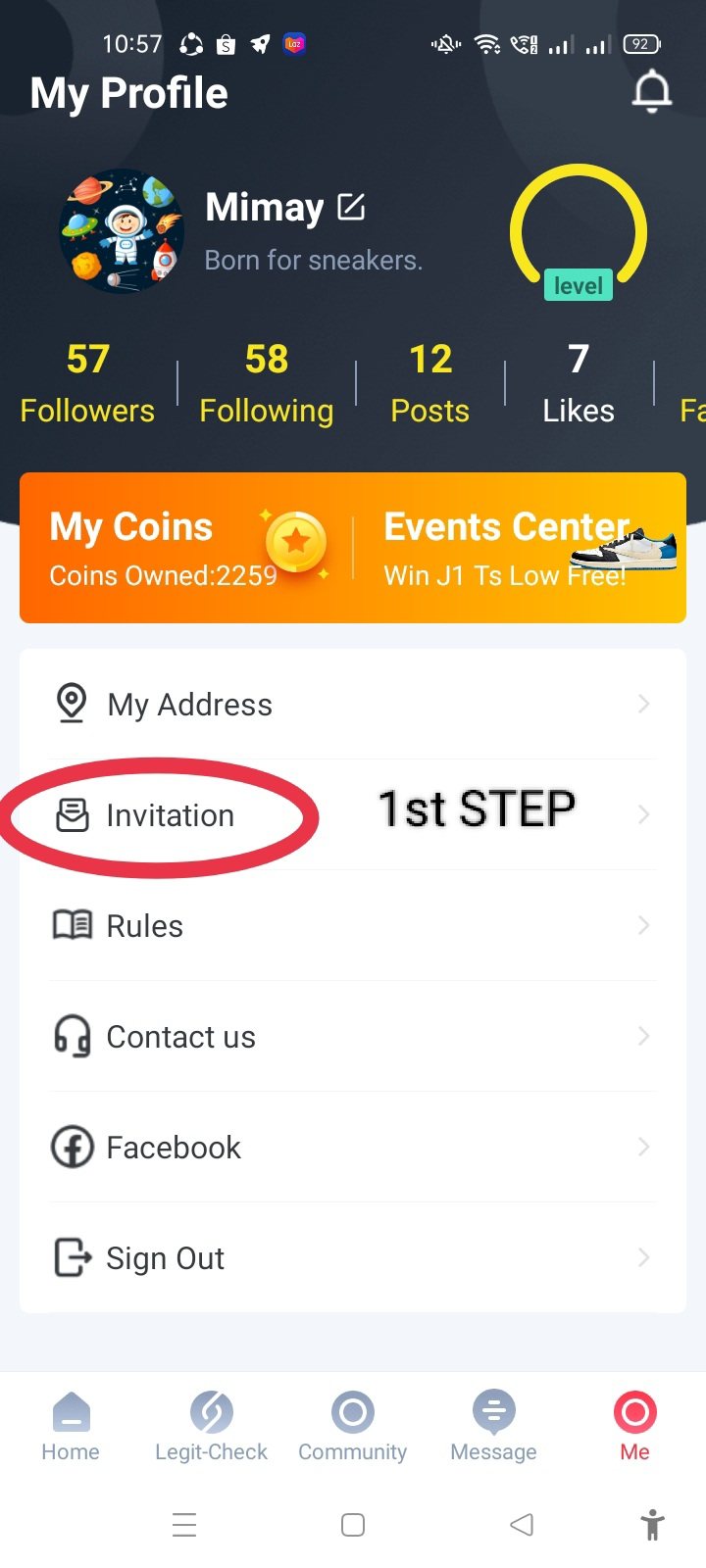Open Contact us support

352,1036
